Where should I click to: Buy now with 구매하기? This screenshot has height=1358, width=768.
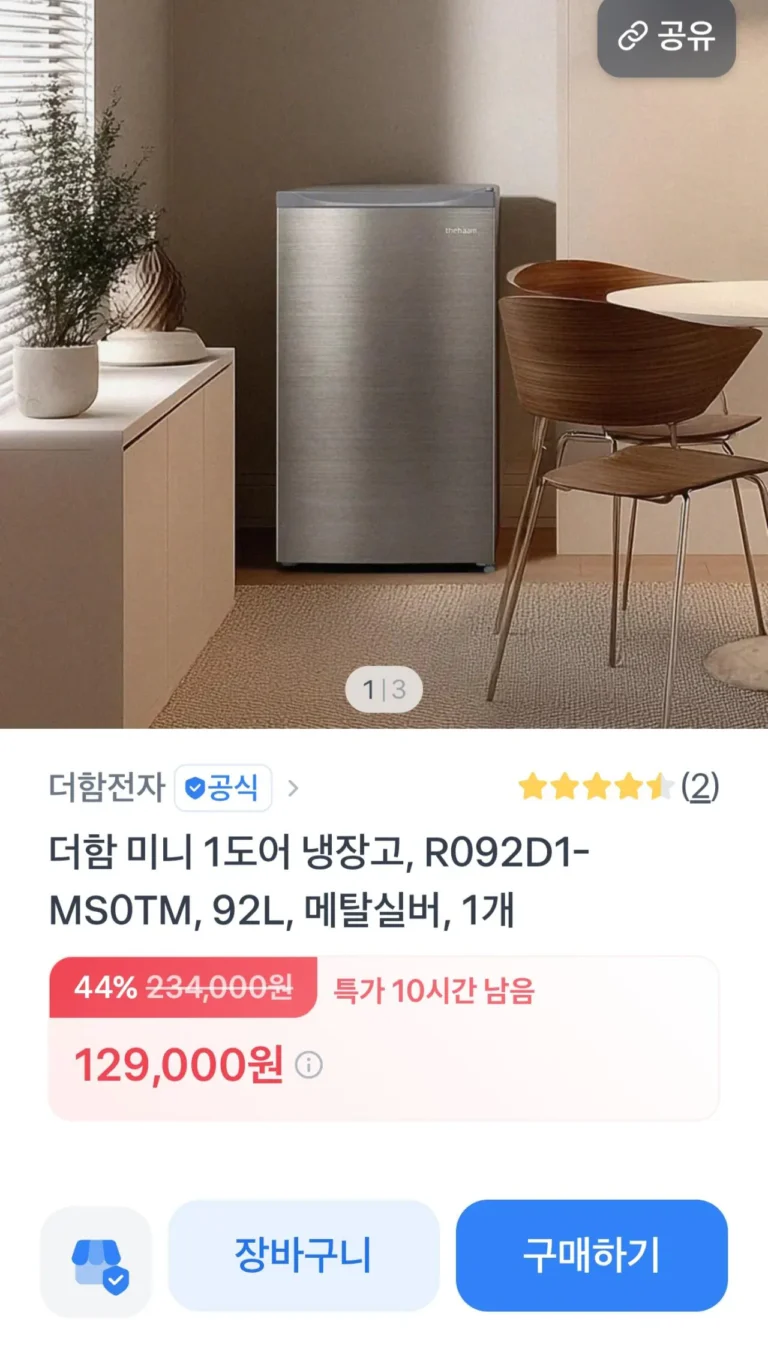click(591, 1255)
